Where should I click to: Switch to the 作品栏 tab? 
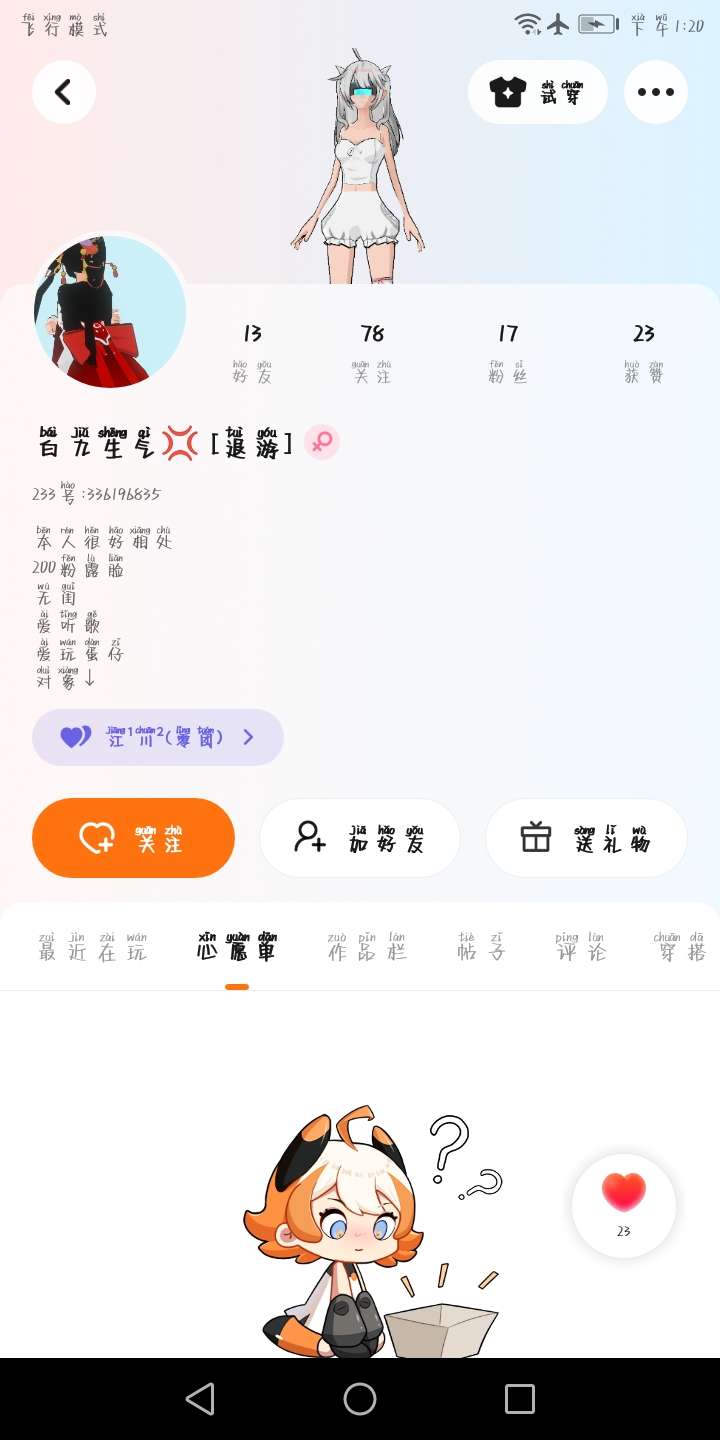pyautogui.click(x=367, y=948)
